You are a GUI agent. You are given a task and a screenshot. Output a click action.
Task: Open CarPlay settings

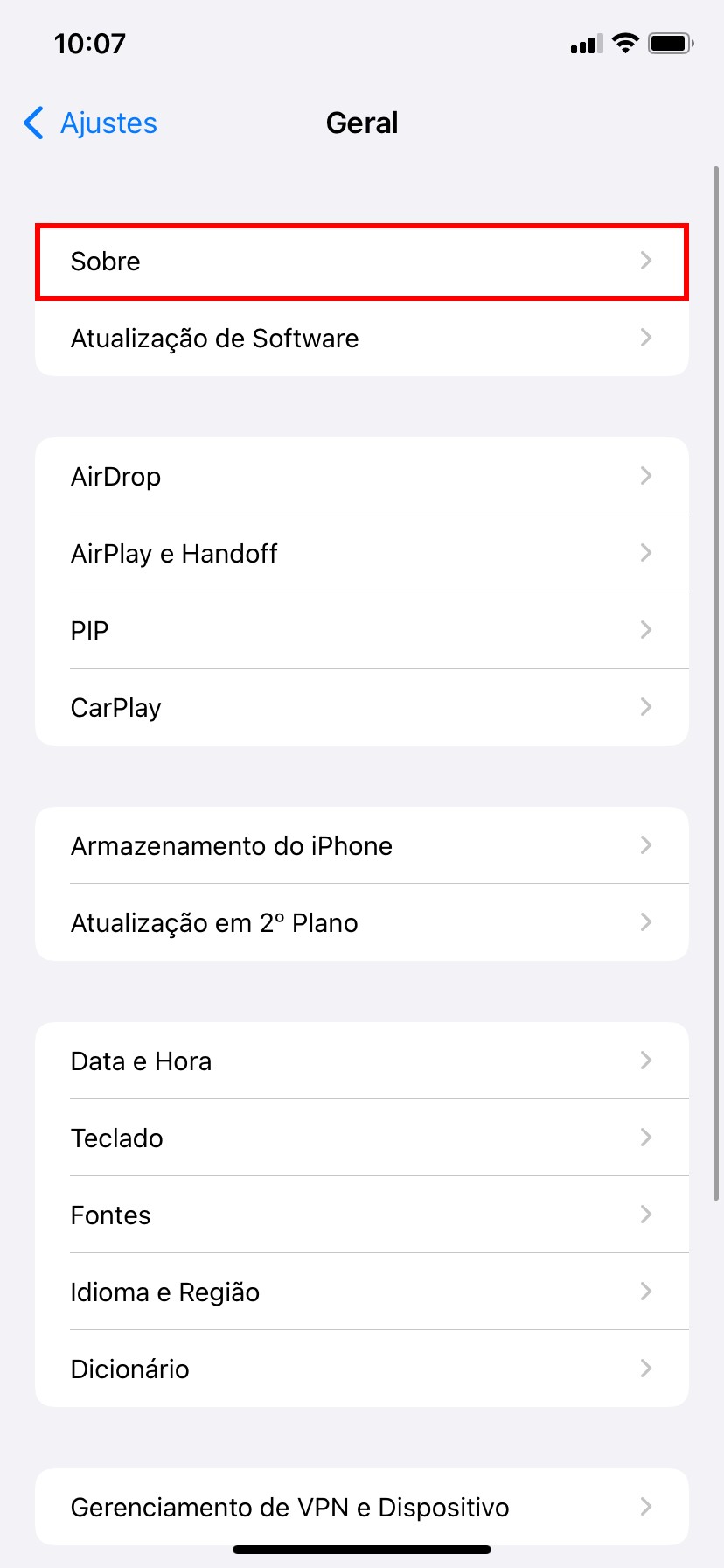[361, 708]
